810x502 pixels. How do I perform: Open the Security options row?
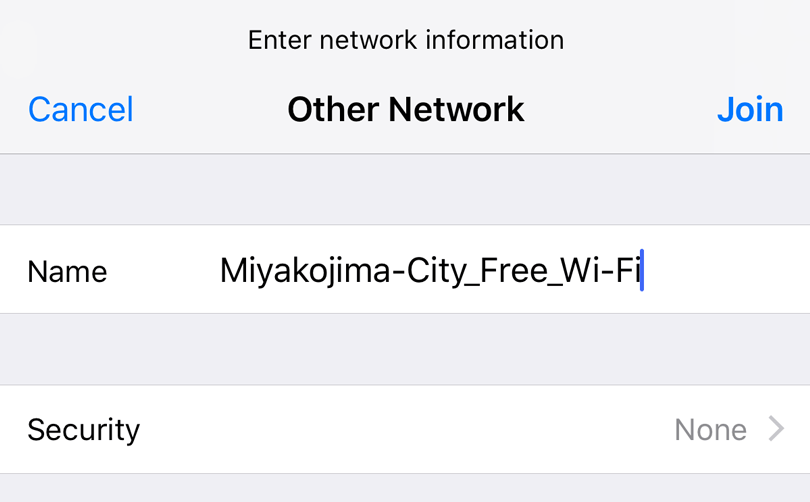click(405, 430)
